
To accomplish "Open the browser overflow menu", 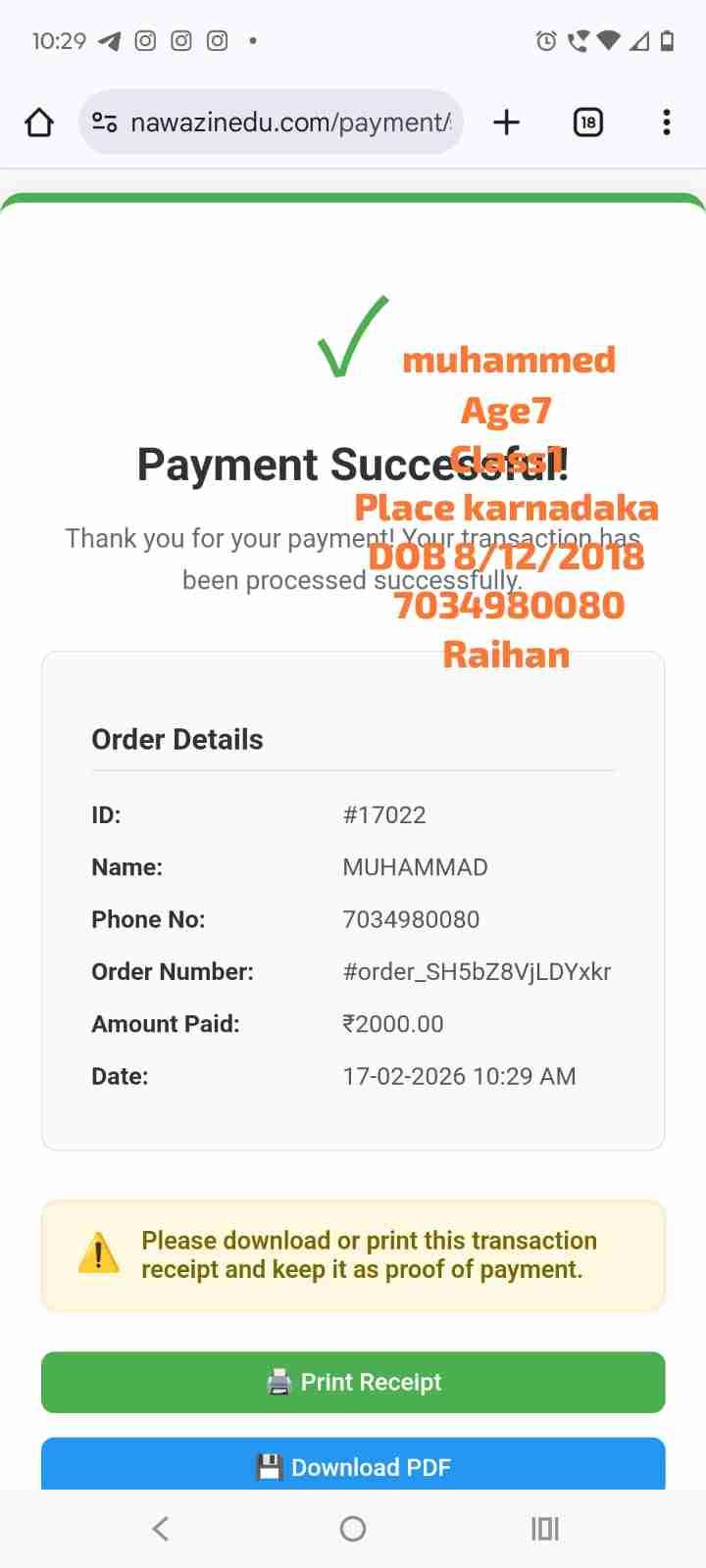I will [x=667, y=122].
